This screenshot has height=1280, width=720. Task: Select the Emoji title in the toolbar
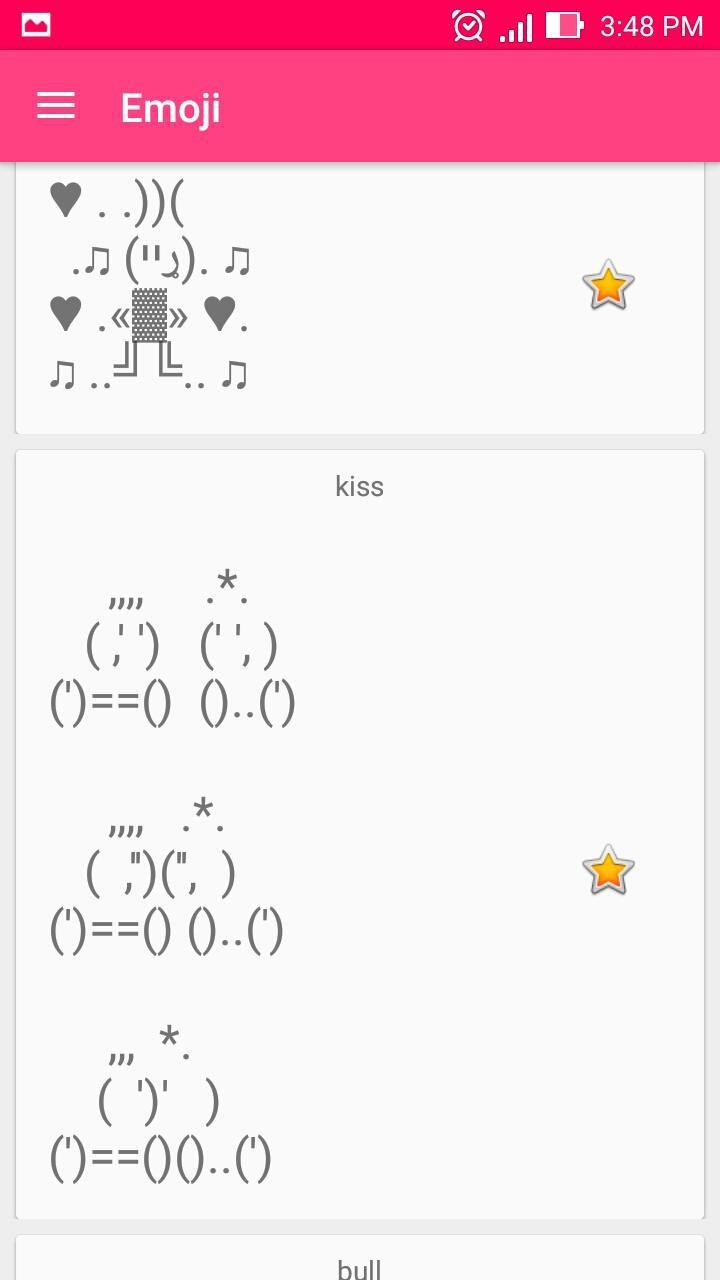tap(170, 108)
